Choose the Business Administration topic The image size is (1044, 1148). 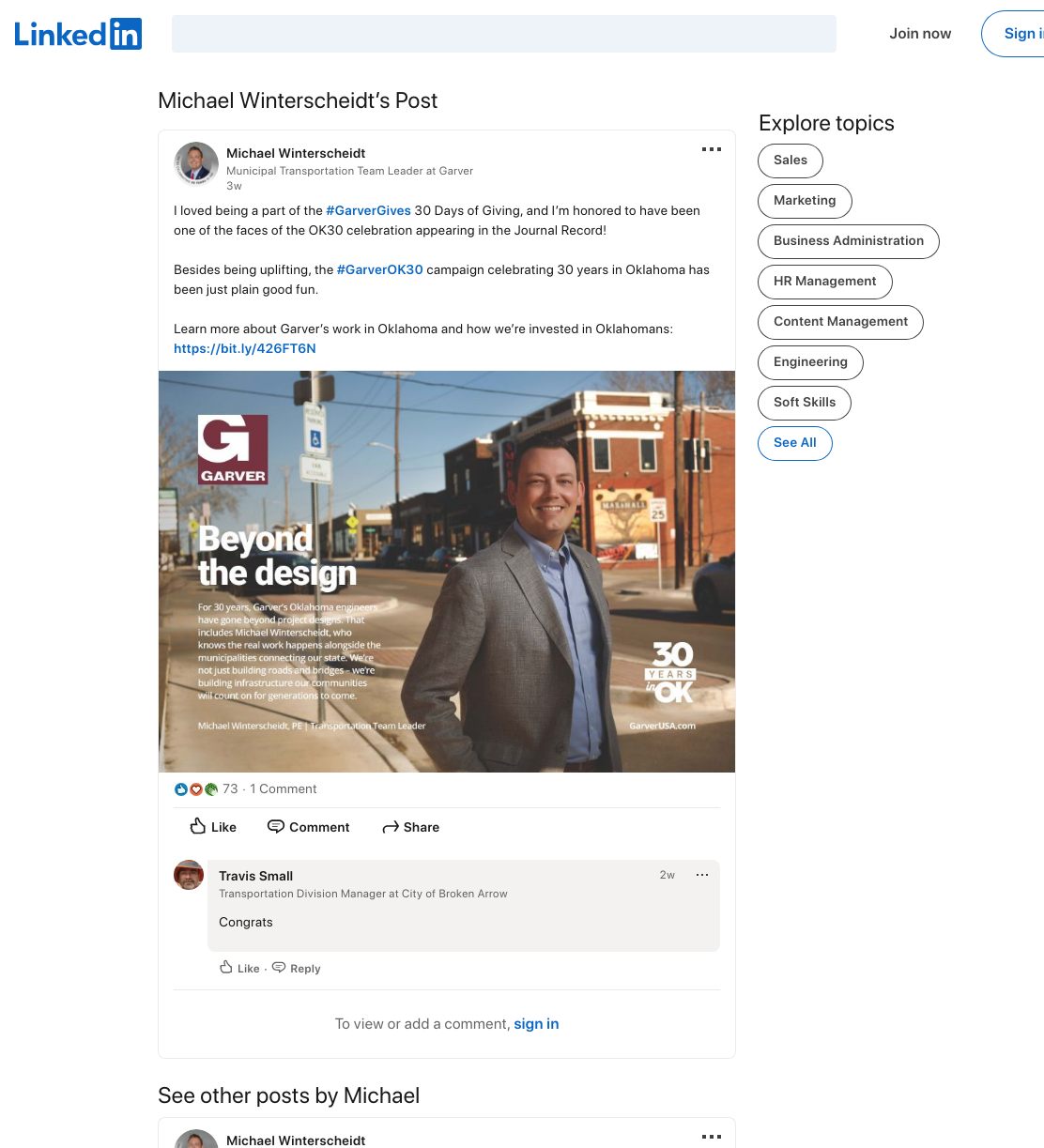[x=849, y=241]
